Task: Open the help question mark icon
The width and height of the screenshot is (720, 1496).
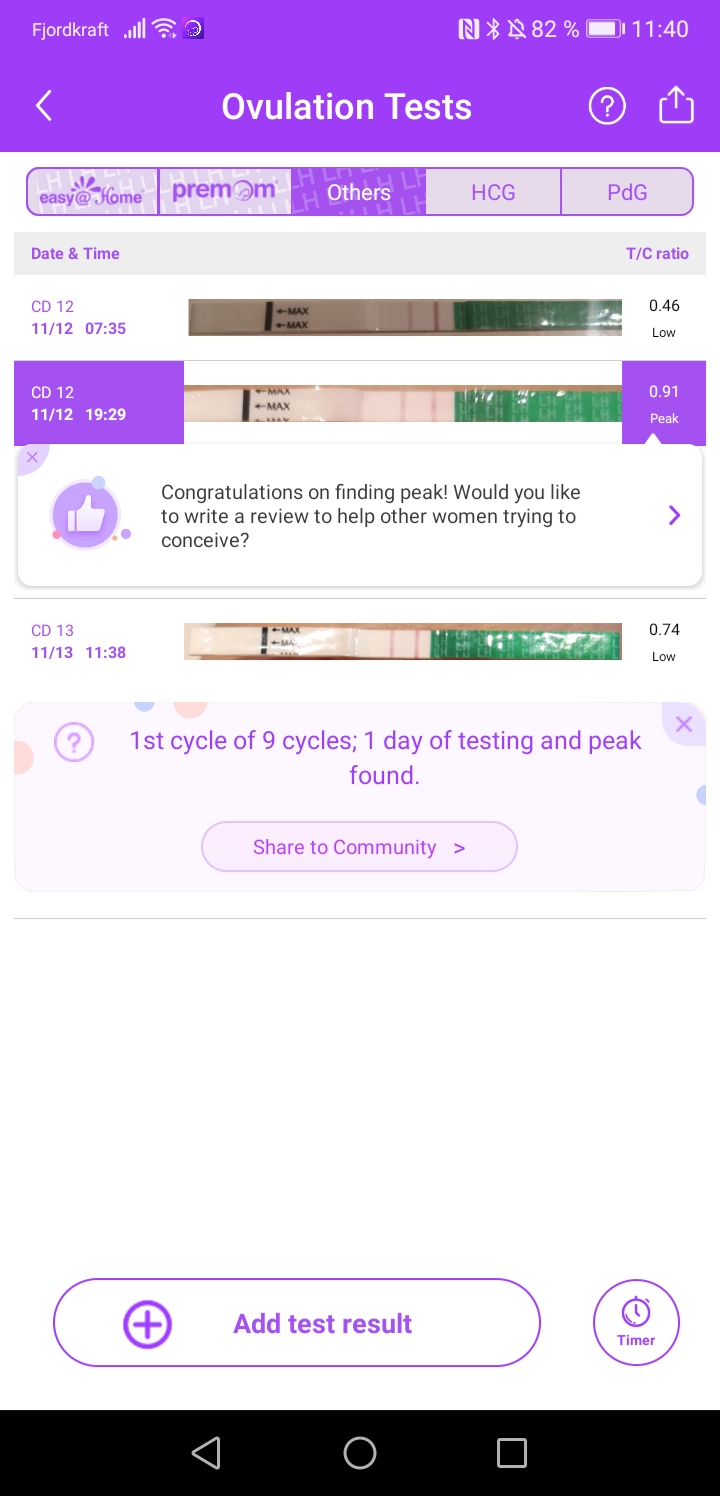Action: 606,106
